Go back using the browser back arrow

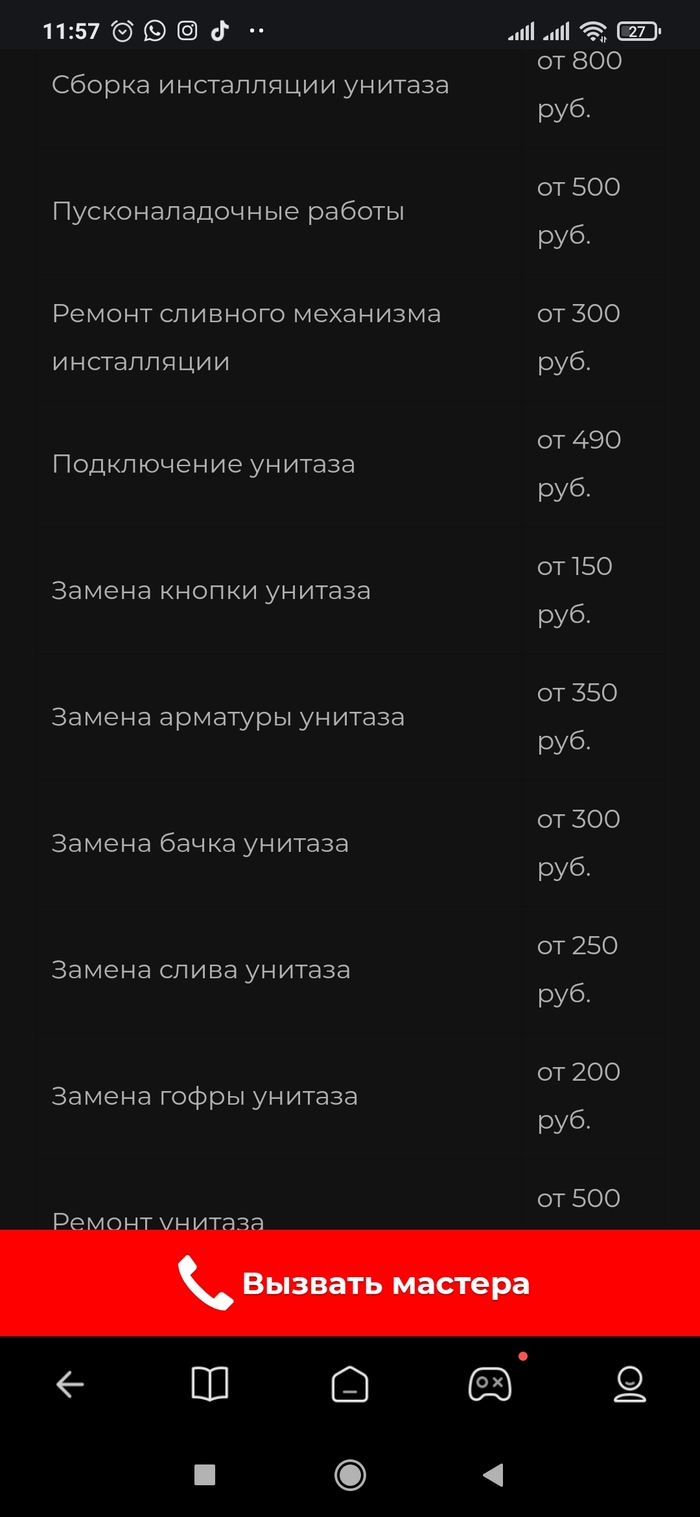click(x=70, y=1385)
